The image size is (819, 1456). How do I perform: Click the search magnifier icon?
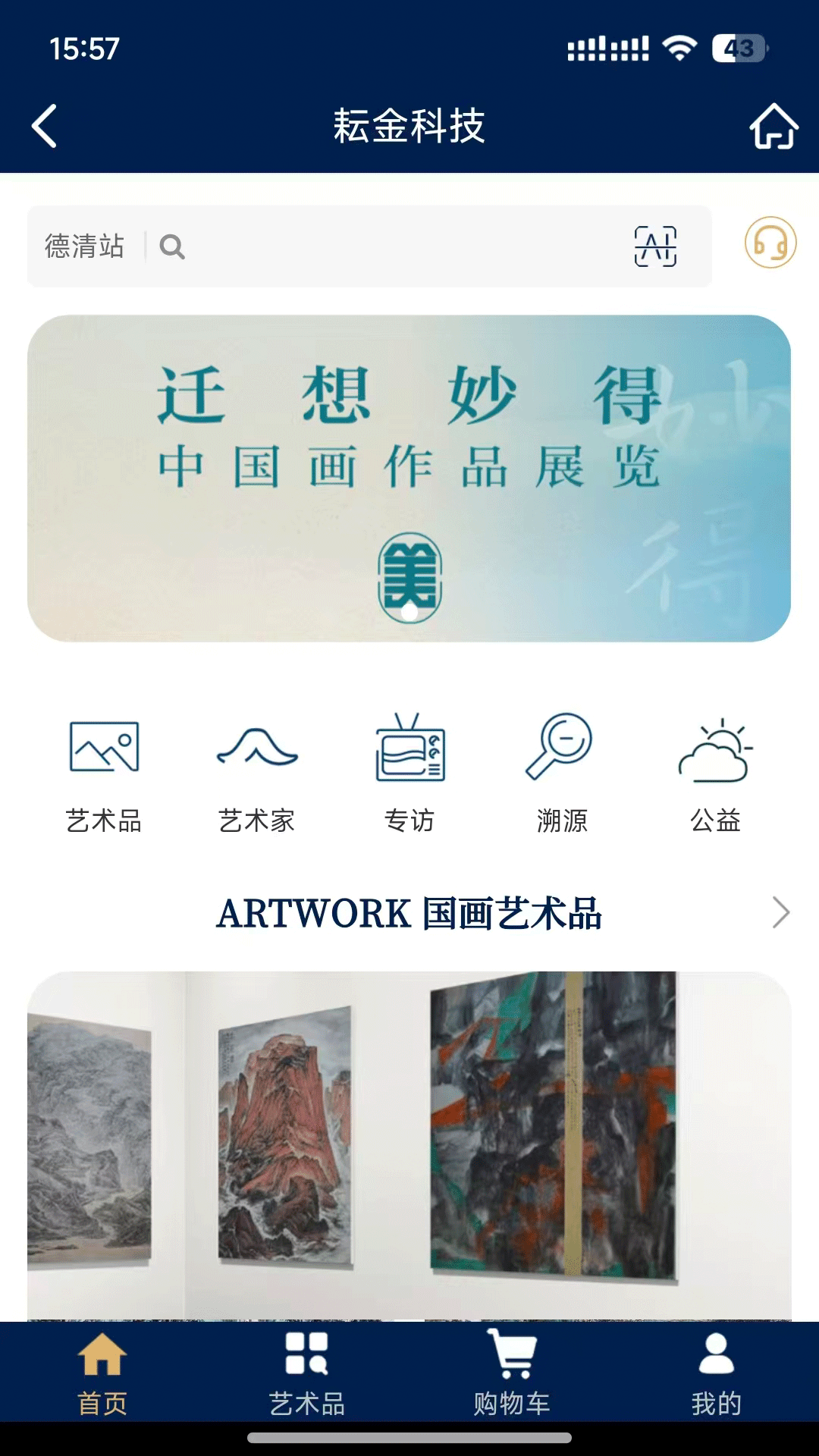pyautogui.click(x=171, y=248)
